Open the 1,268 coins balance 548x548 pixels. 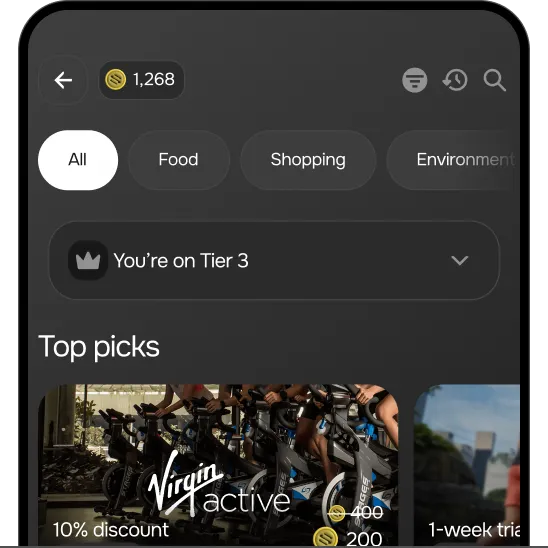tap(142, 80)
